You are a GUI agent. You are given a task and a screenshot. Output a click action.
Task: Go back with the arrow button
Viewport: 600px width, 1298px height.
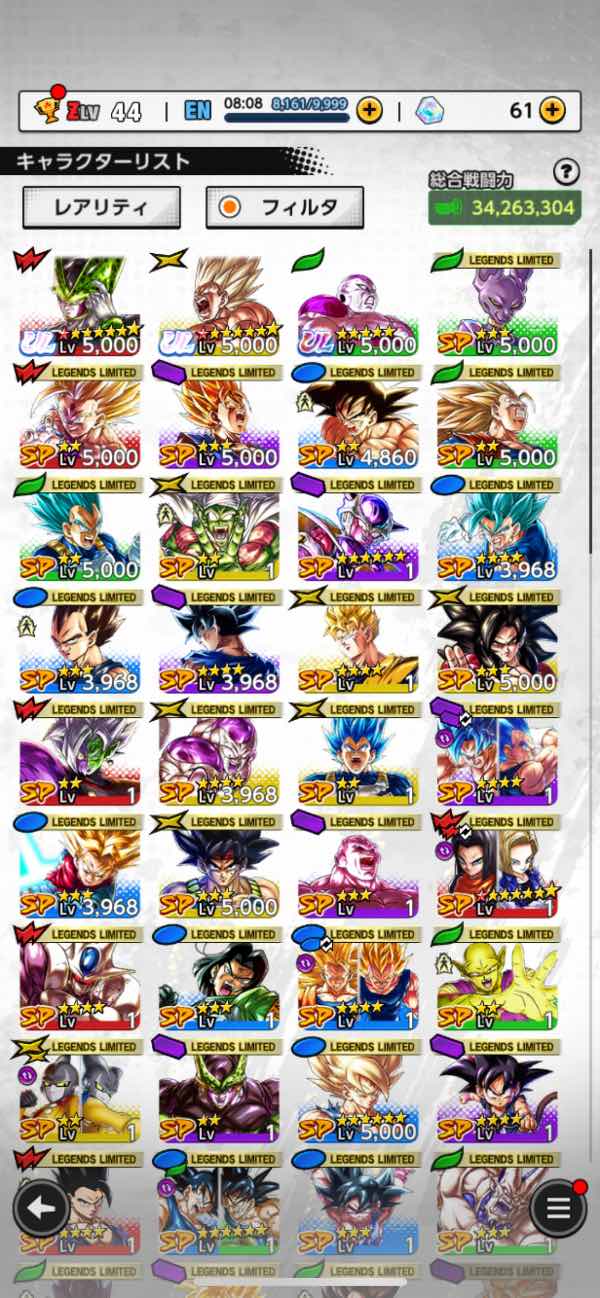pyautogui.click(x=41, y=1207)
